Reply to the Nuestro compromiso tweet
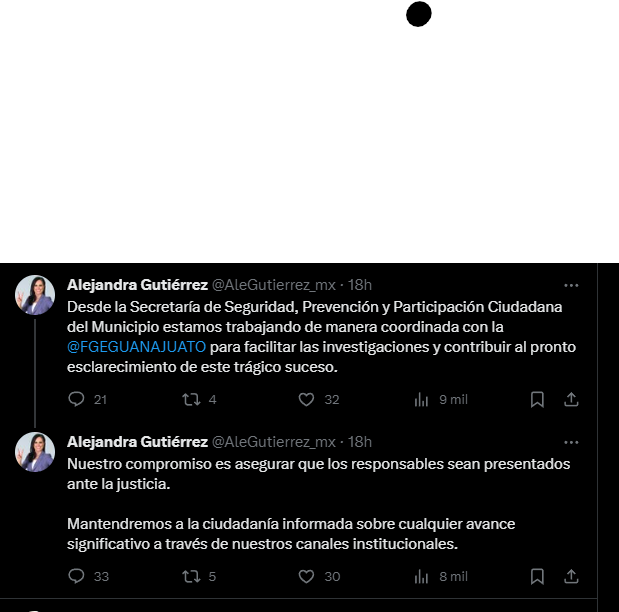Viewport: 619px width, 612px height. pyautogui.click(x=76, y=576)
